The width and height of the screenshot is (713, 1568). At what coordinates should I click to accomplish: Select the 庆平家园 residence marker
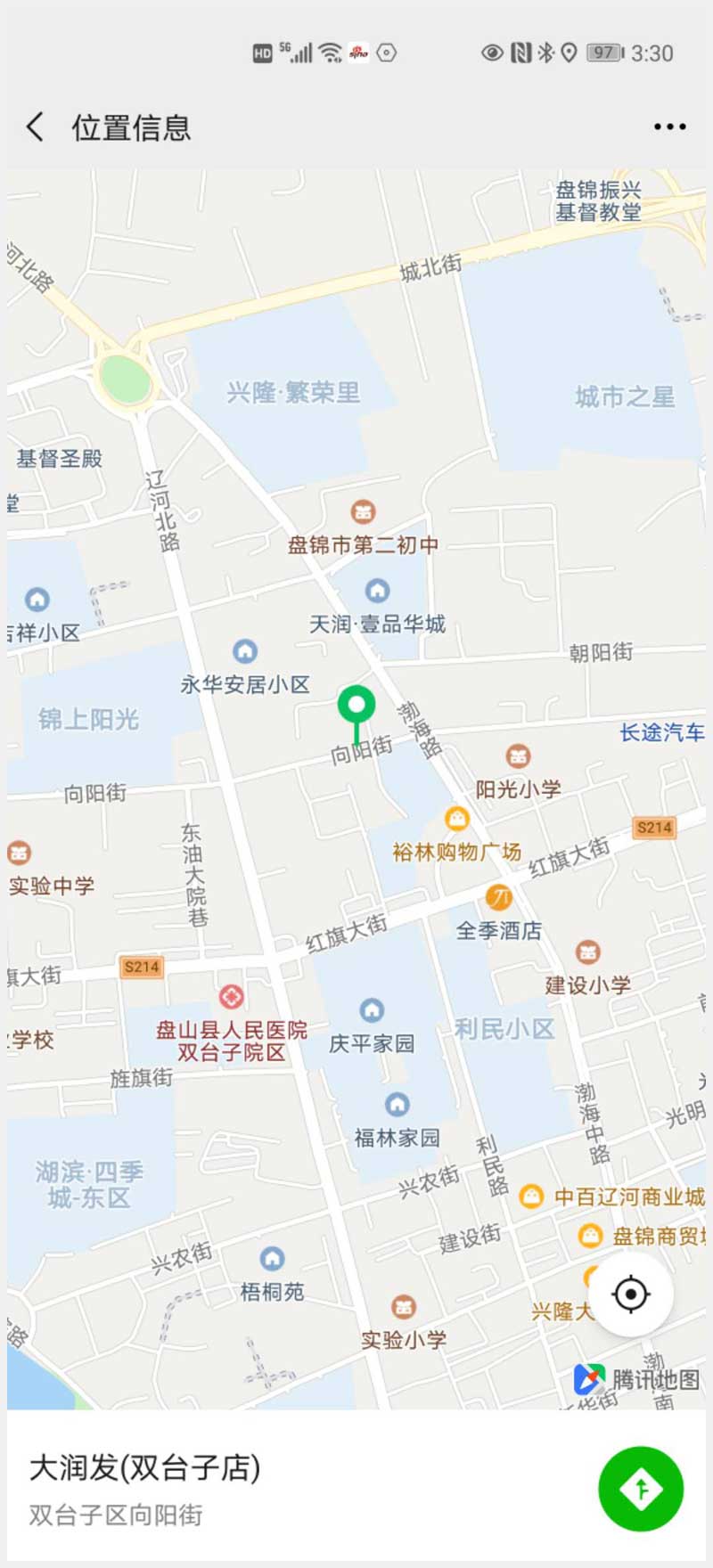[x=372, y=1010]
